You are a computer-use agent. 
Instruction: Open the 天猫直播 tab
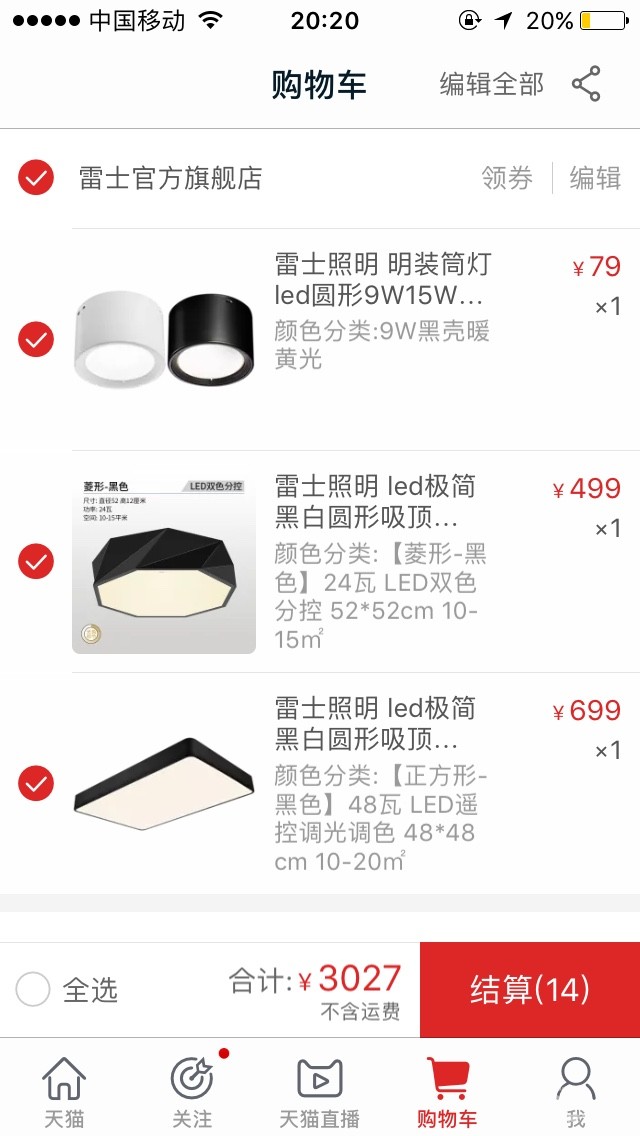pyautogui.click(x=320, y=1092)
